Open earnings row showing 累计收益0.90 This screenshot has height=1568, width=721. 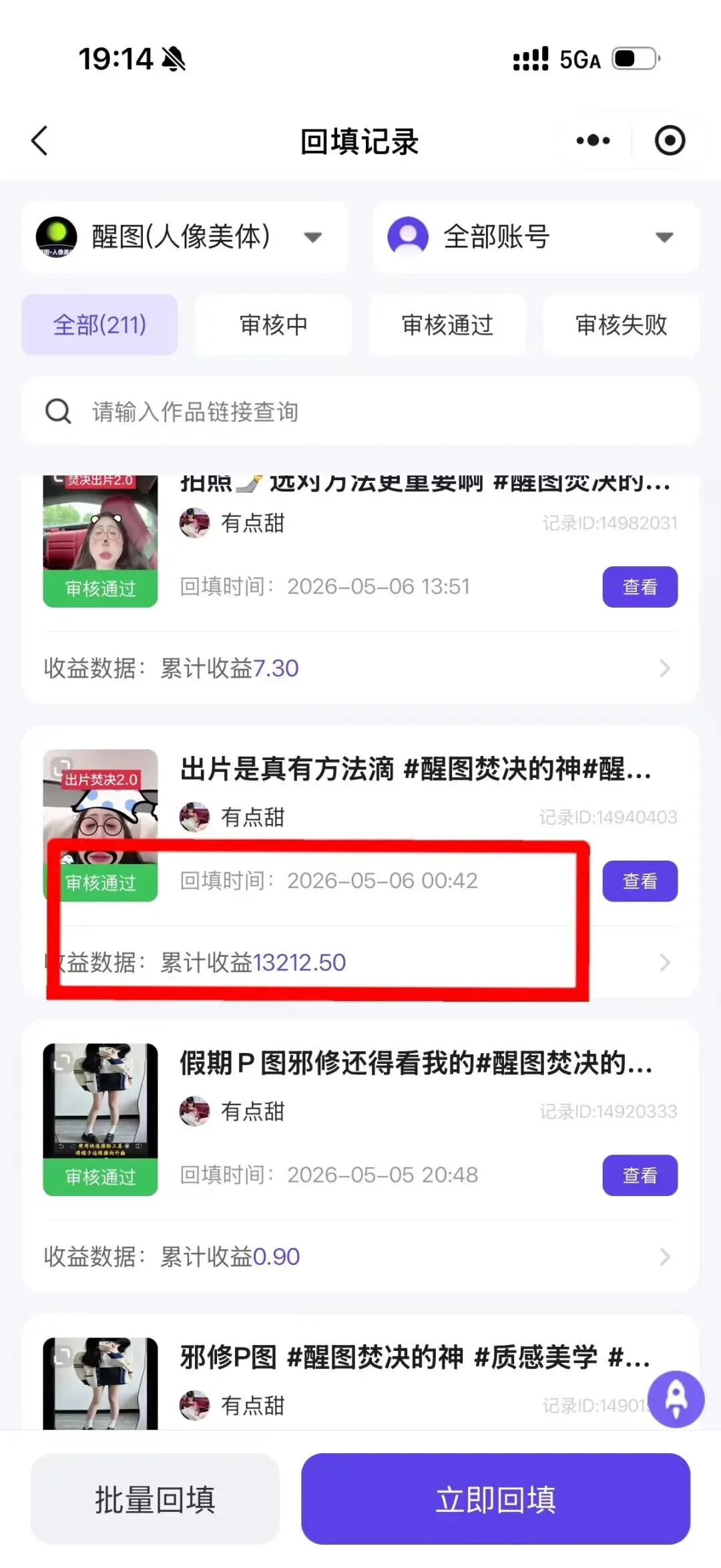(x=360, y=1256)
